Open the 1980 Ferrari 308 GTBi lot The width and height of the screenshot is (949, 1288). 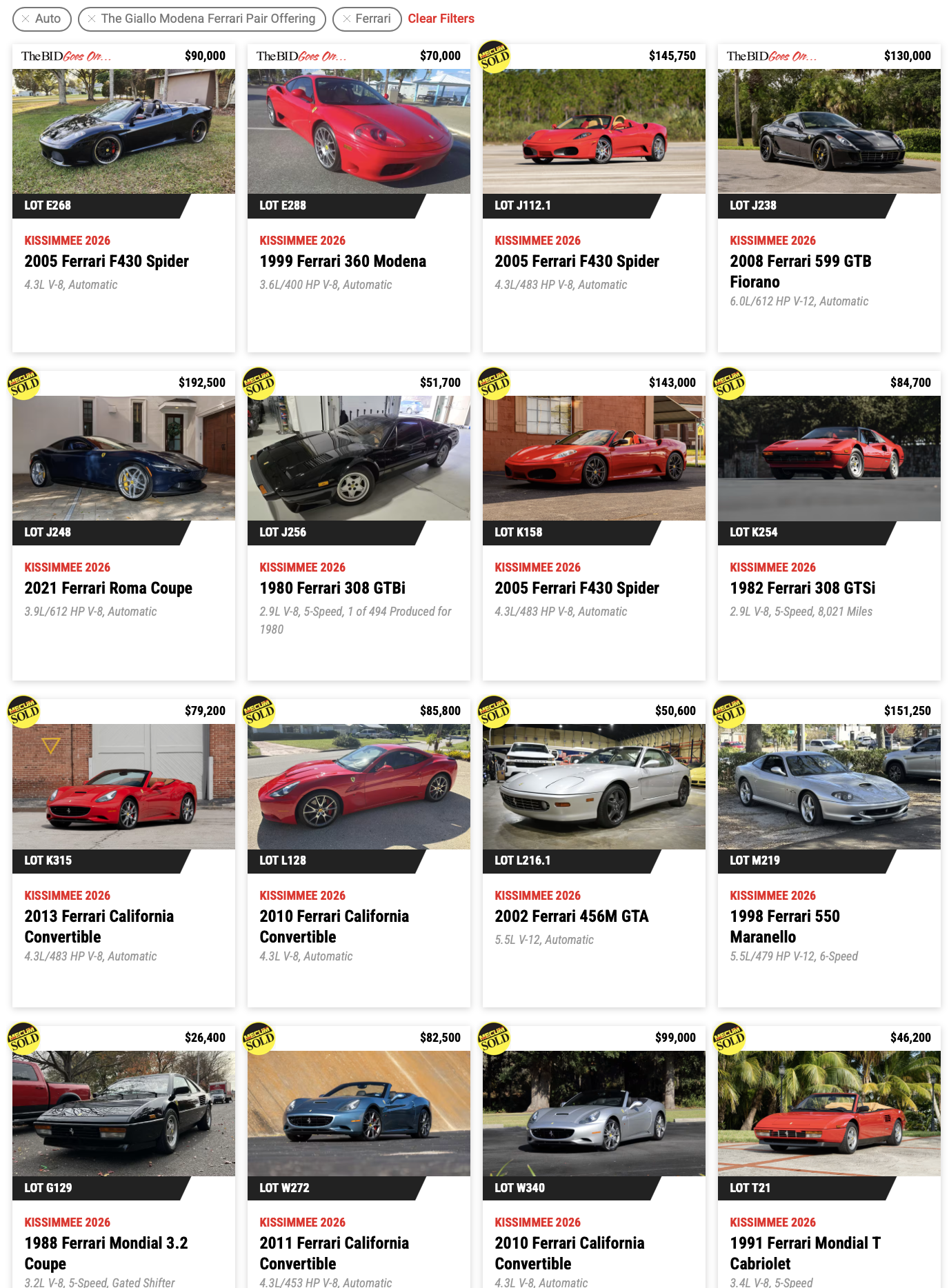pos(332,588)
